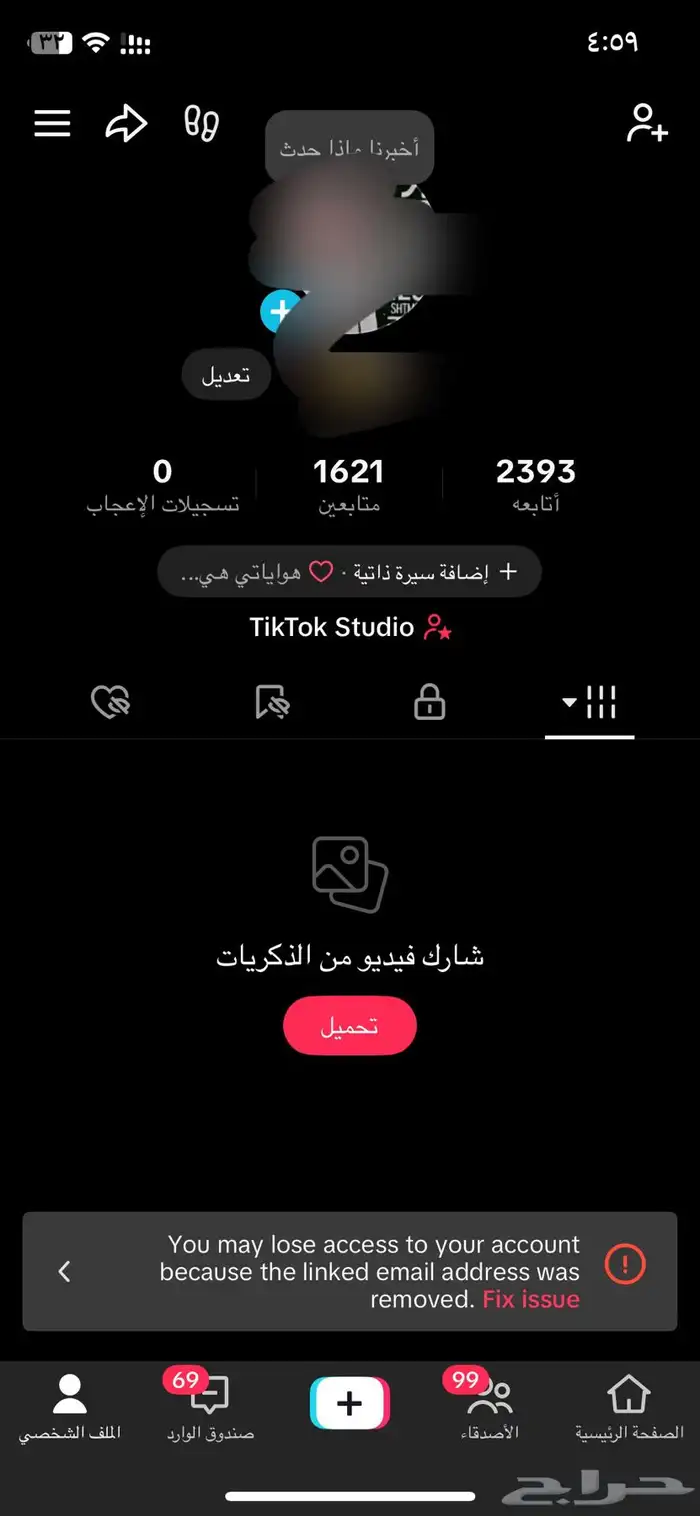Create a new post with plus button
The height and width of the screenshot is (1516, 700).
coord(349,1403)
